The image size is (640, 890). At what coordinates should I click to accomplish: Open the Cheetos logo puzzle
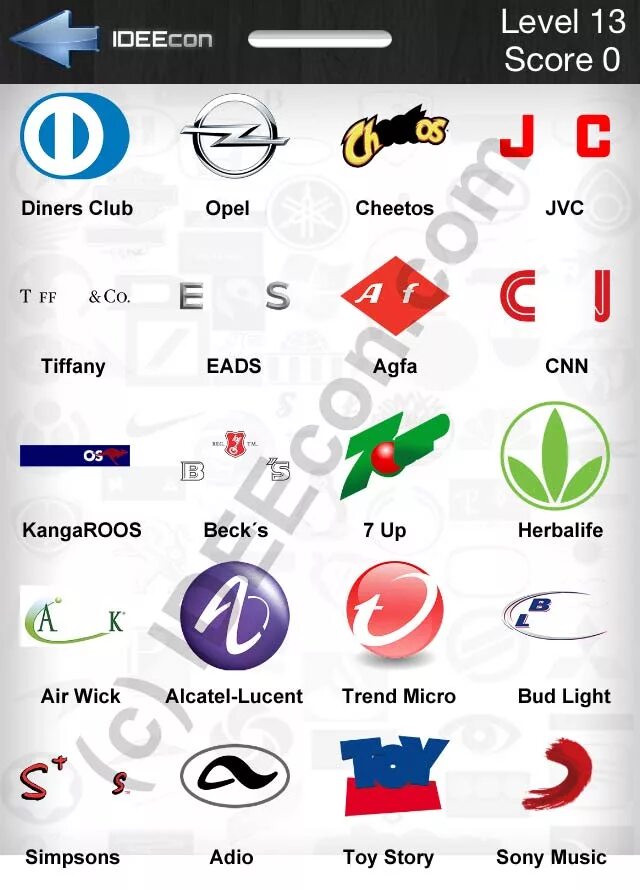coord(394,138)
